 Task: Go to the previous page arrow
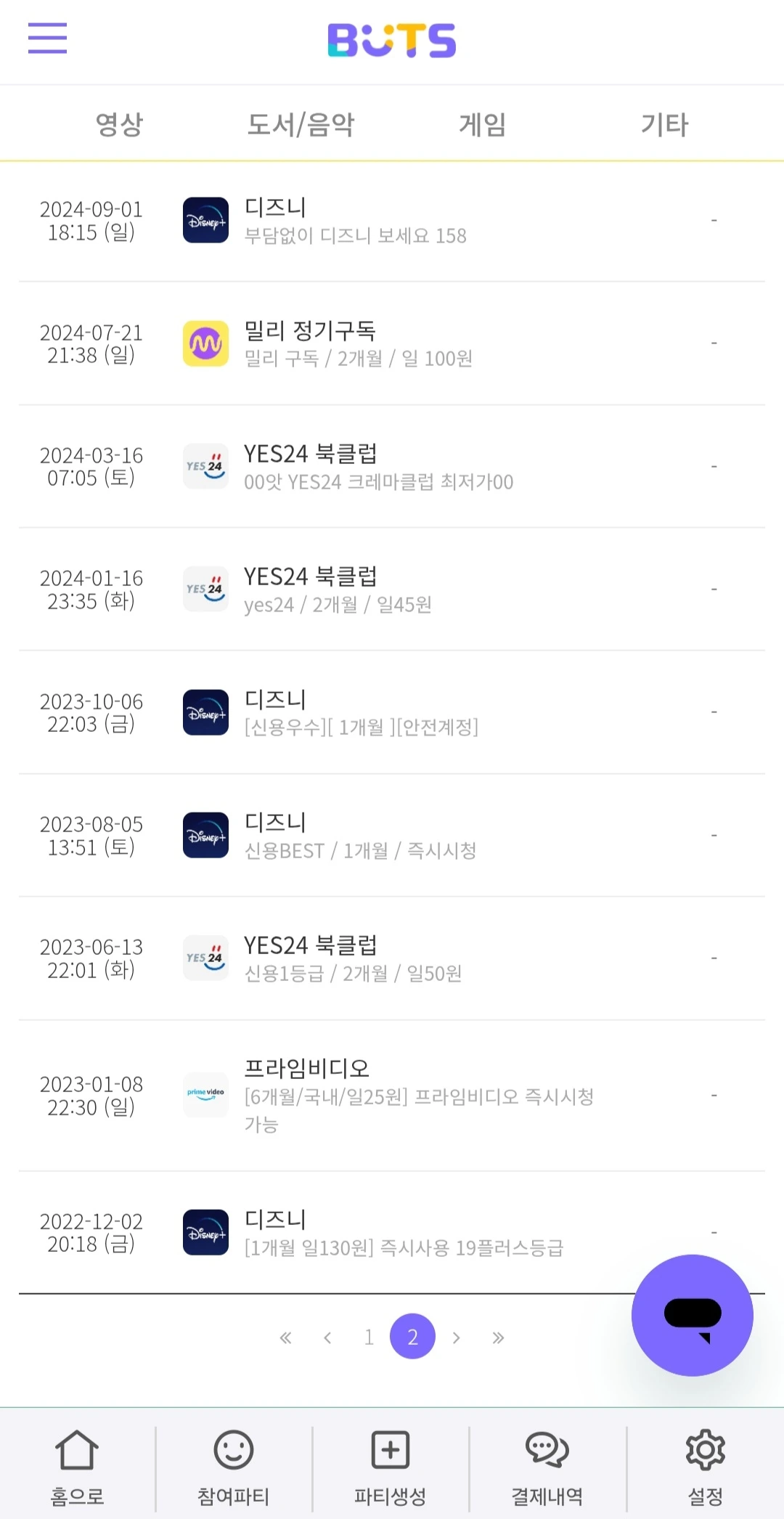(327, 1337)
